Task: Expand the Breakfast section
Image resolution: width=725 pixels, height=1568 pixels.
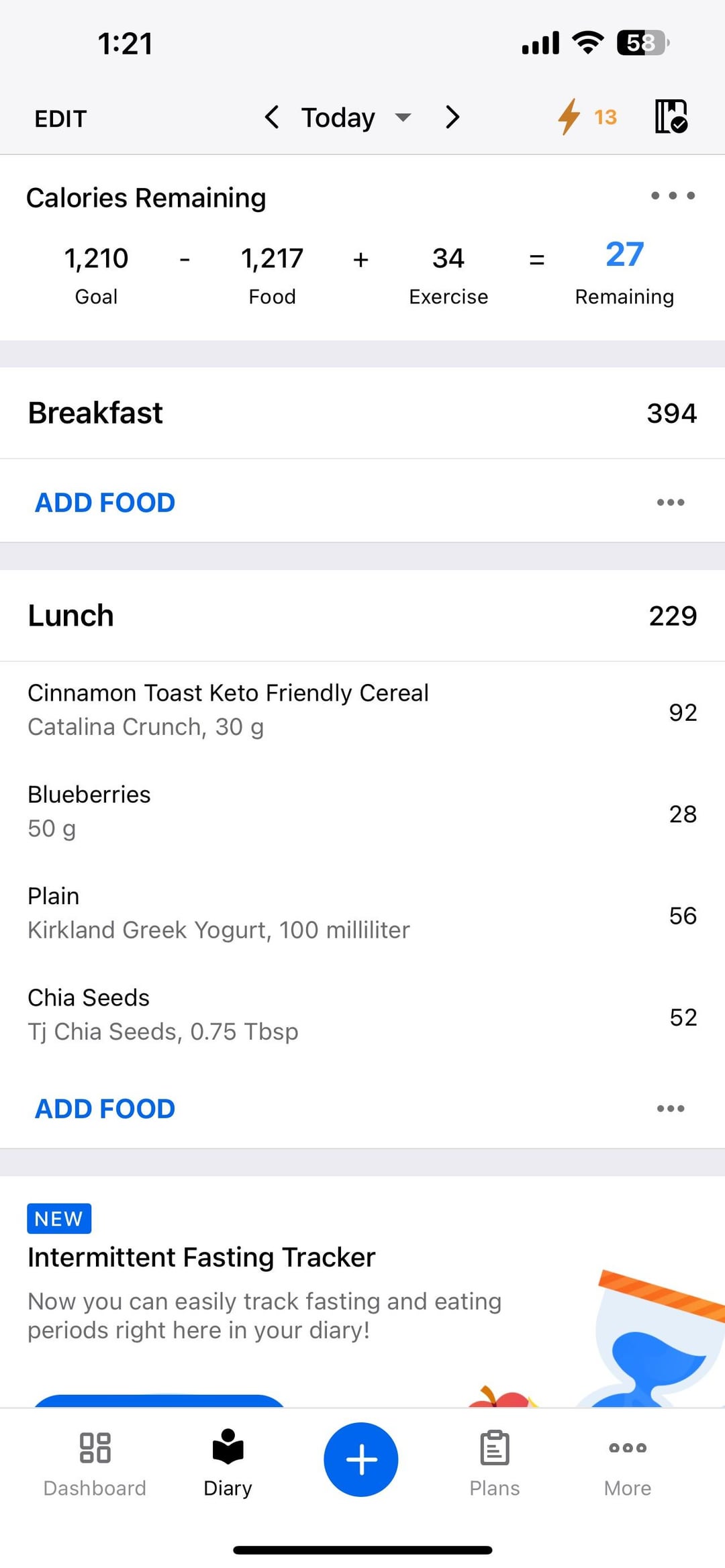Action: coord(362,413)
